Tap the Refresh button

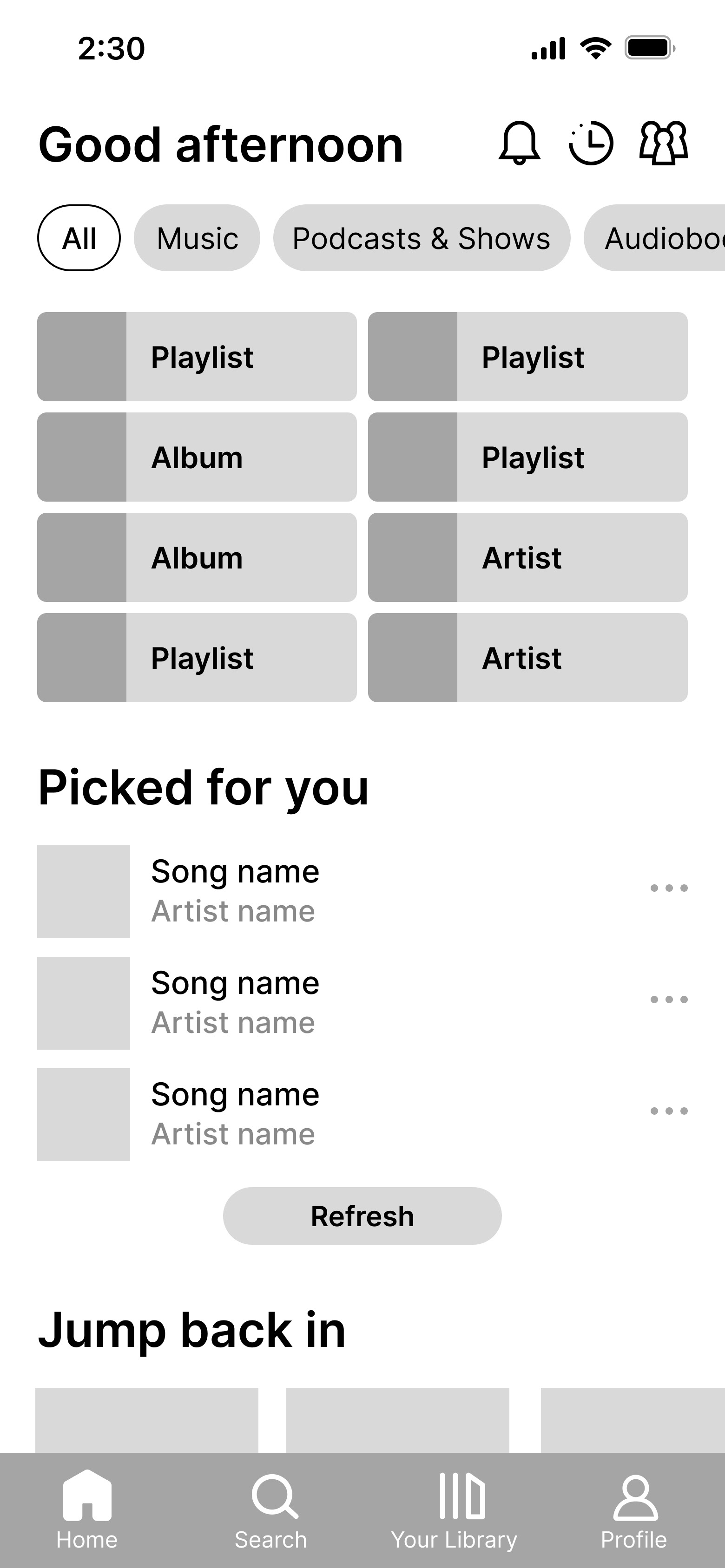click(362, 1215)
